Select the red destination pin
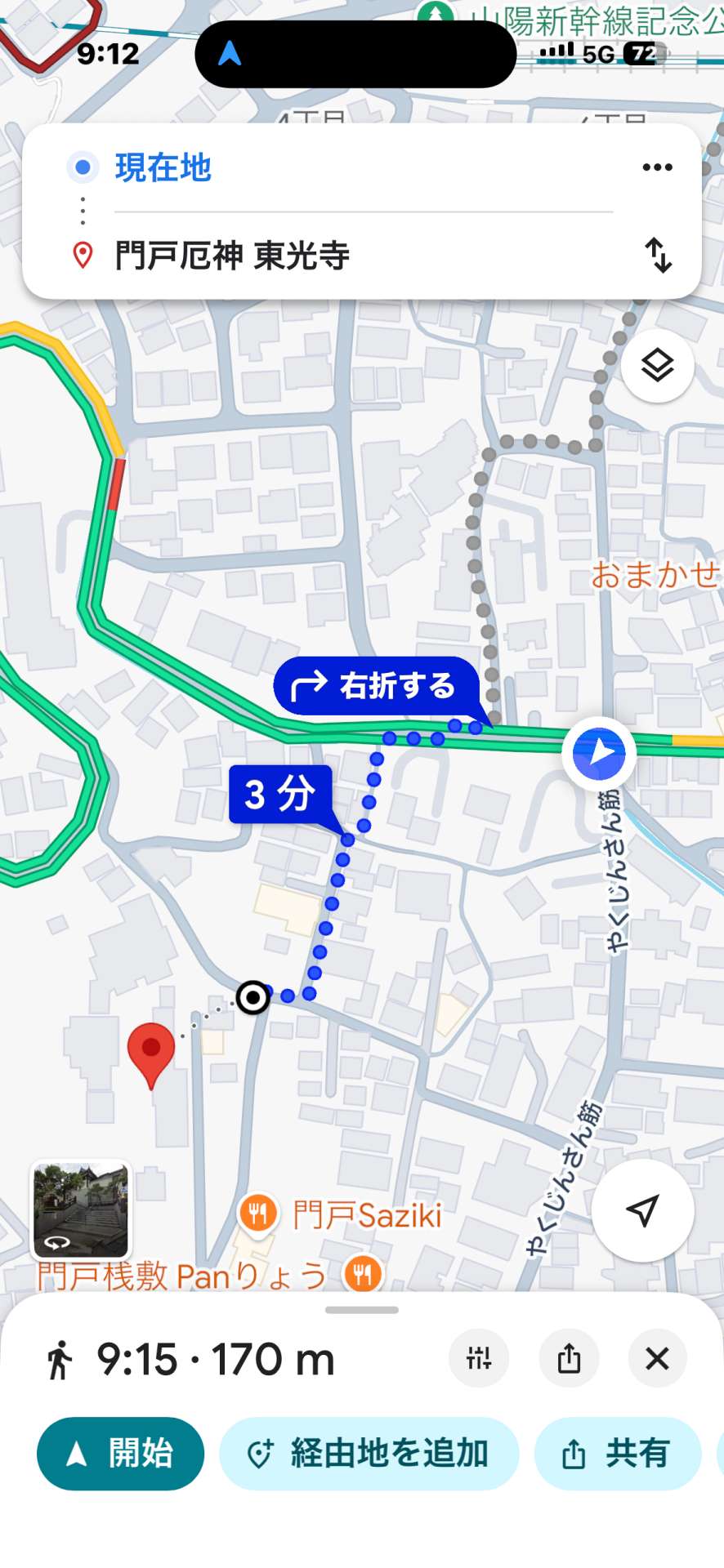The height and width of the screenshot is (1568, 724). [151, 1051]
